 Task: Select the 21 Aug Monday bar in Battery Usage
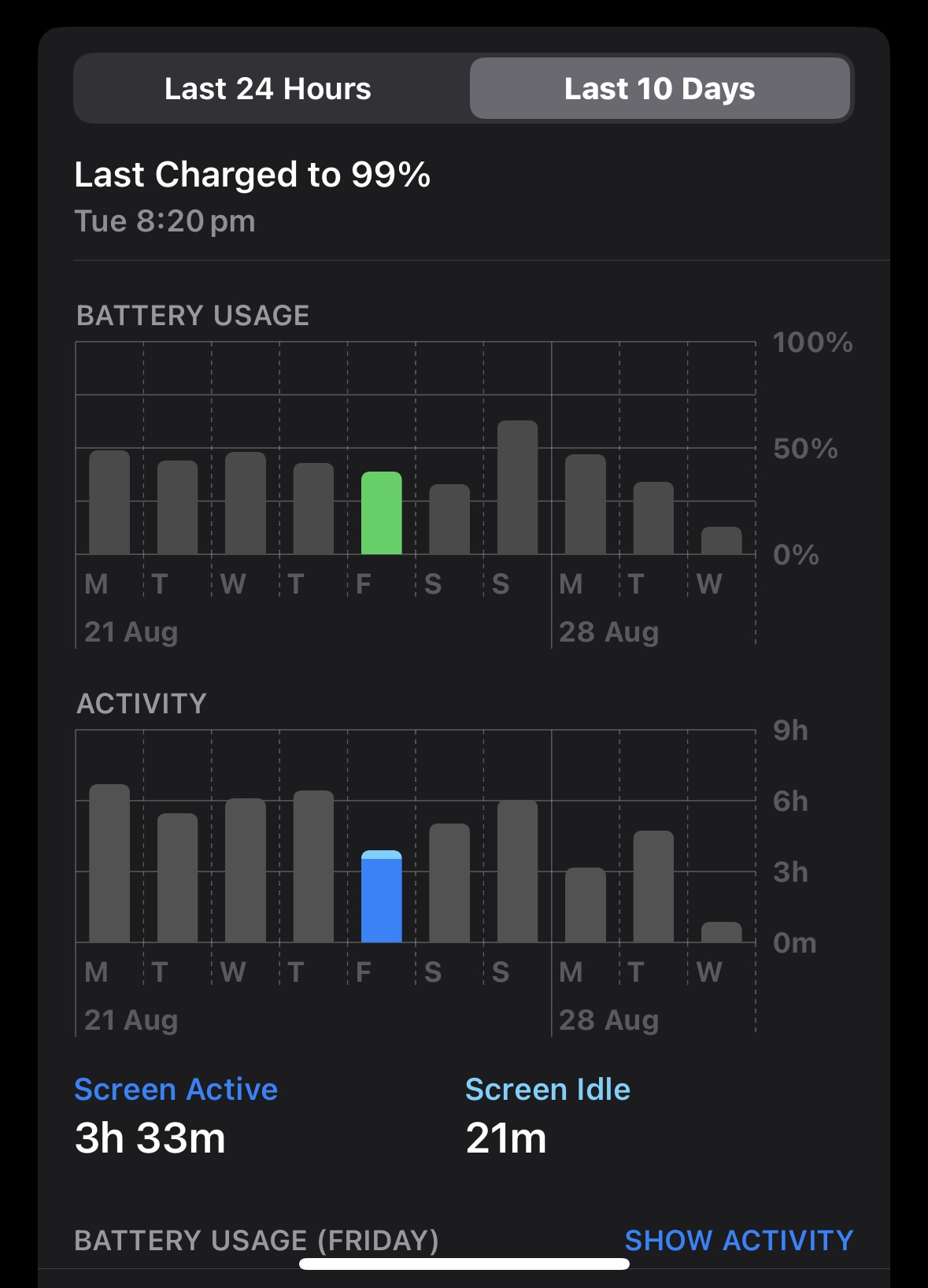[109, 502]
